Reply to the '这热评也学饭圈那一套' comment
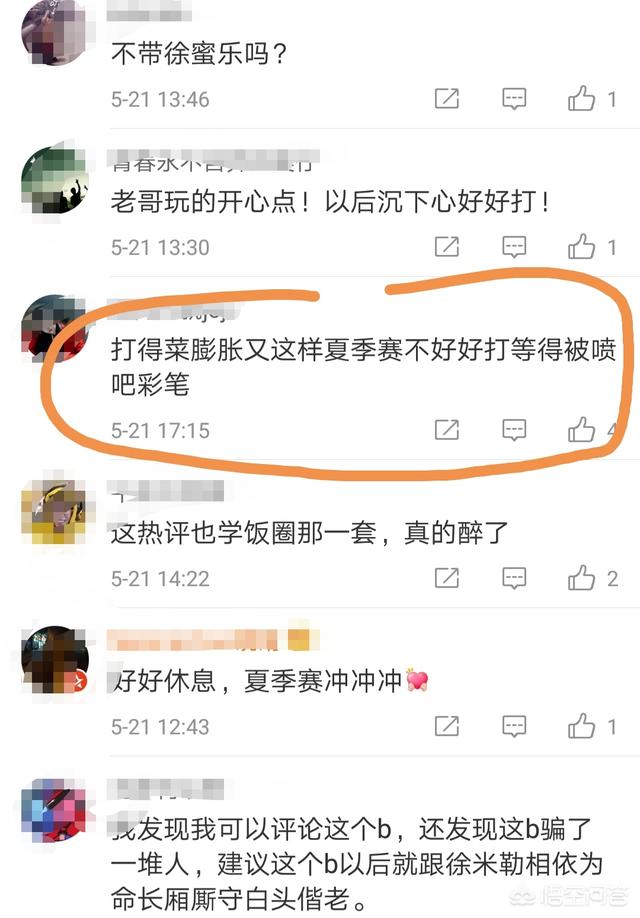 514,577
